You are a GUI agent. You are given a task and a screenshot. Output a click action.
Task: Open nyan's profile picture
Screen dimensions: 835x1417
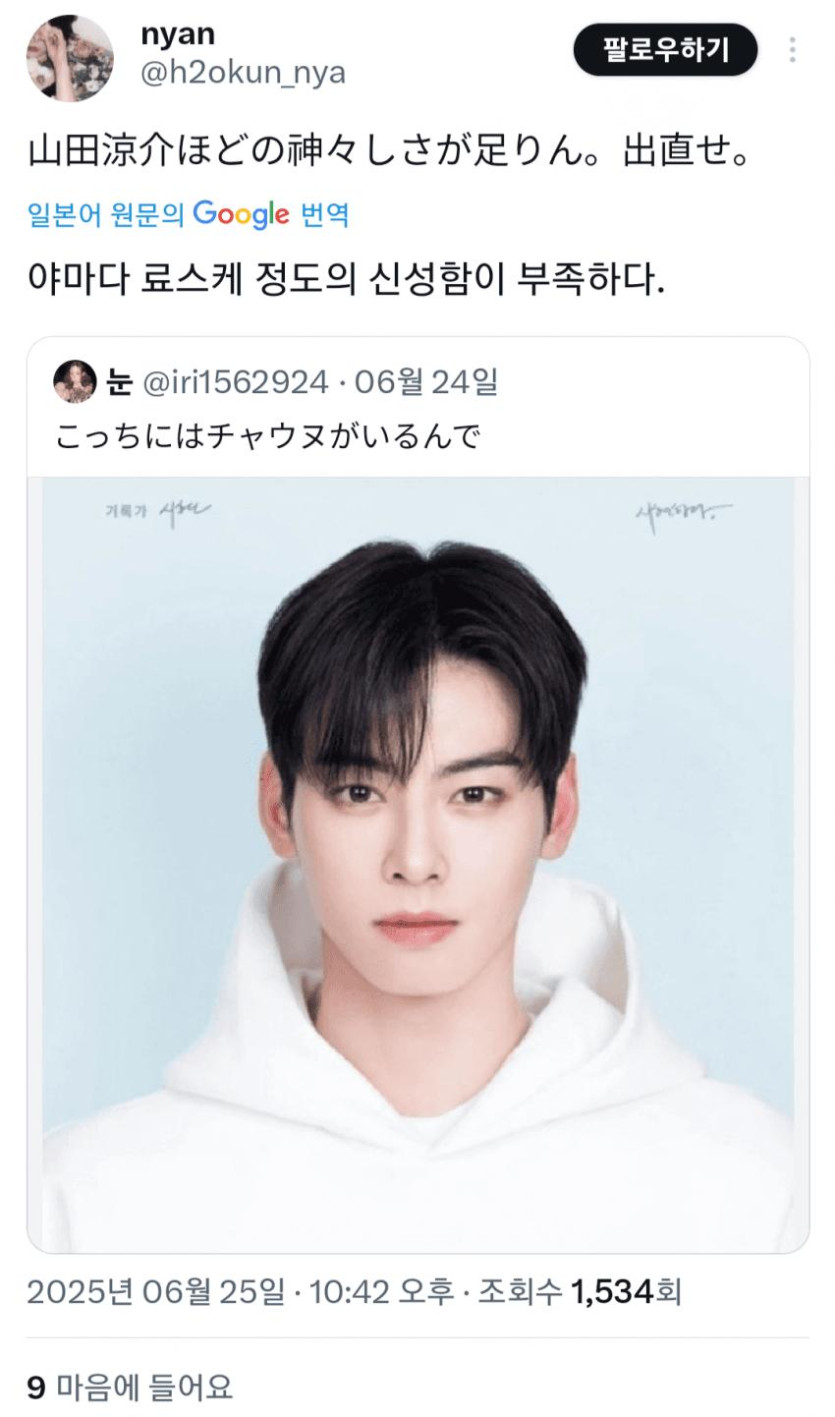coord(69,57)
